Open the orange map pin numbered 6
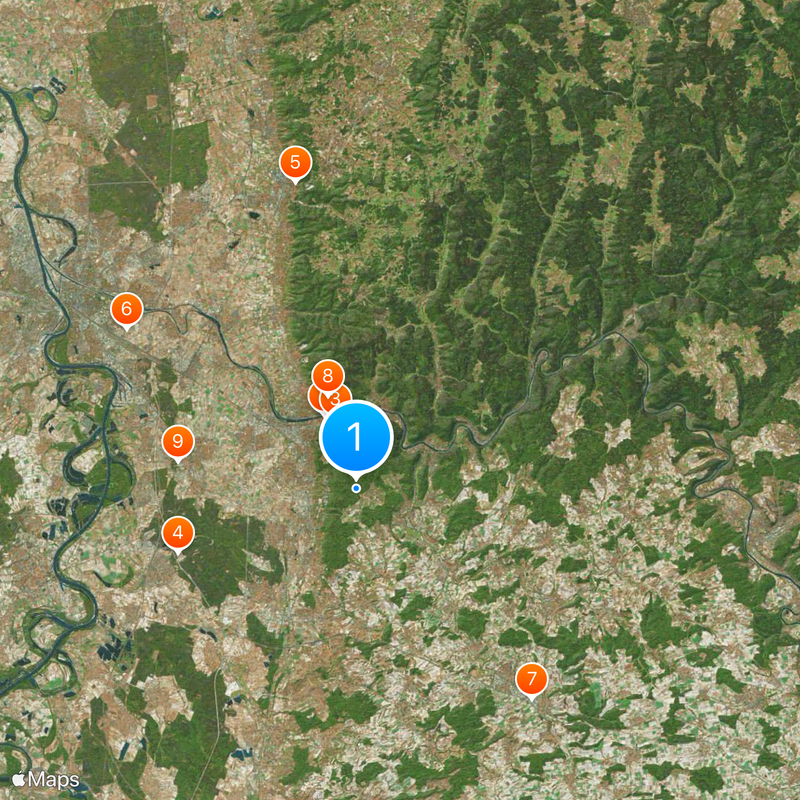Viewport: 800px width, 800px height. pyautogui.click(x=126, y=309)
